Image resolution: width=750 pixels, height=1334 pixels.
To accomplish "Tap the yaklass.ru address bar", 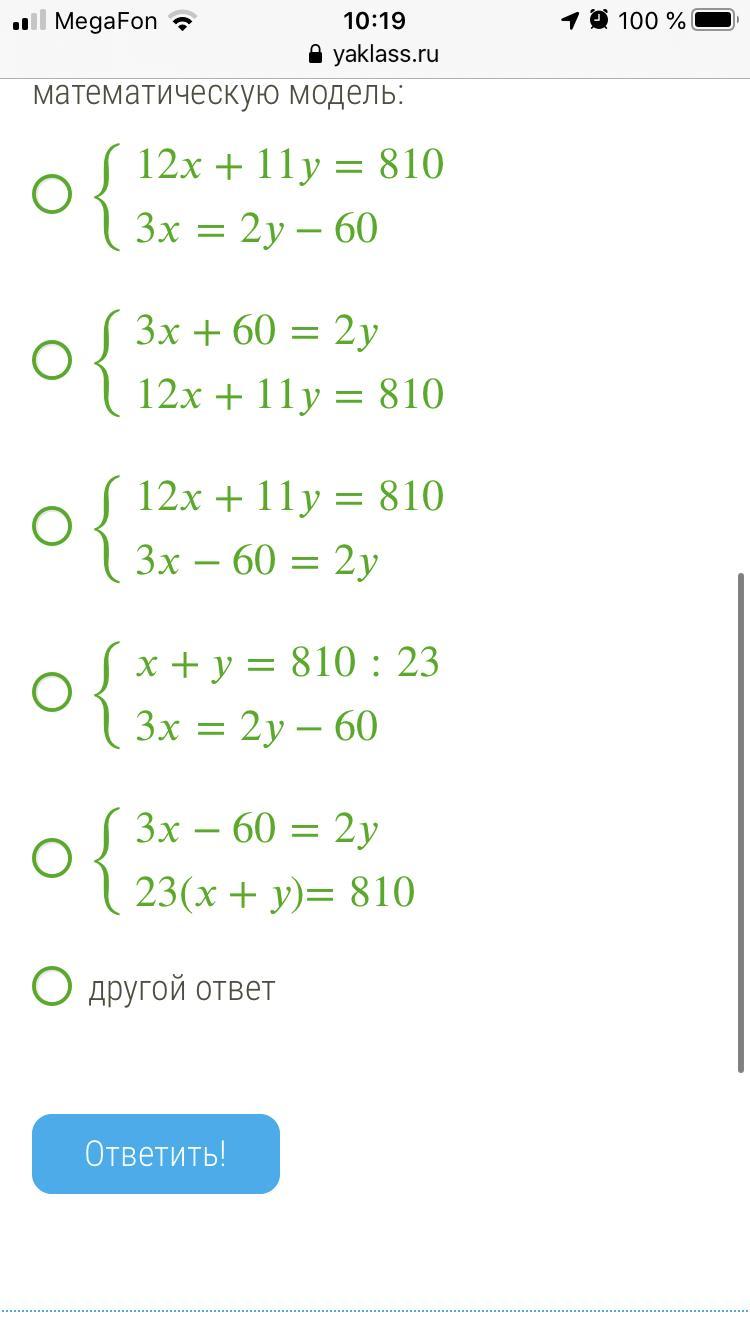I will (374, 54).
